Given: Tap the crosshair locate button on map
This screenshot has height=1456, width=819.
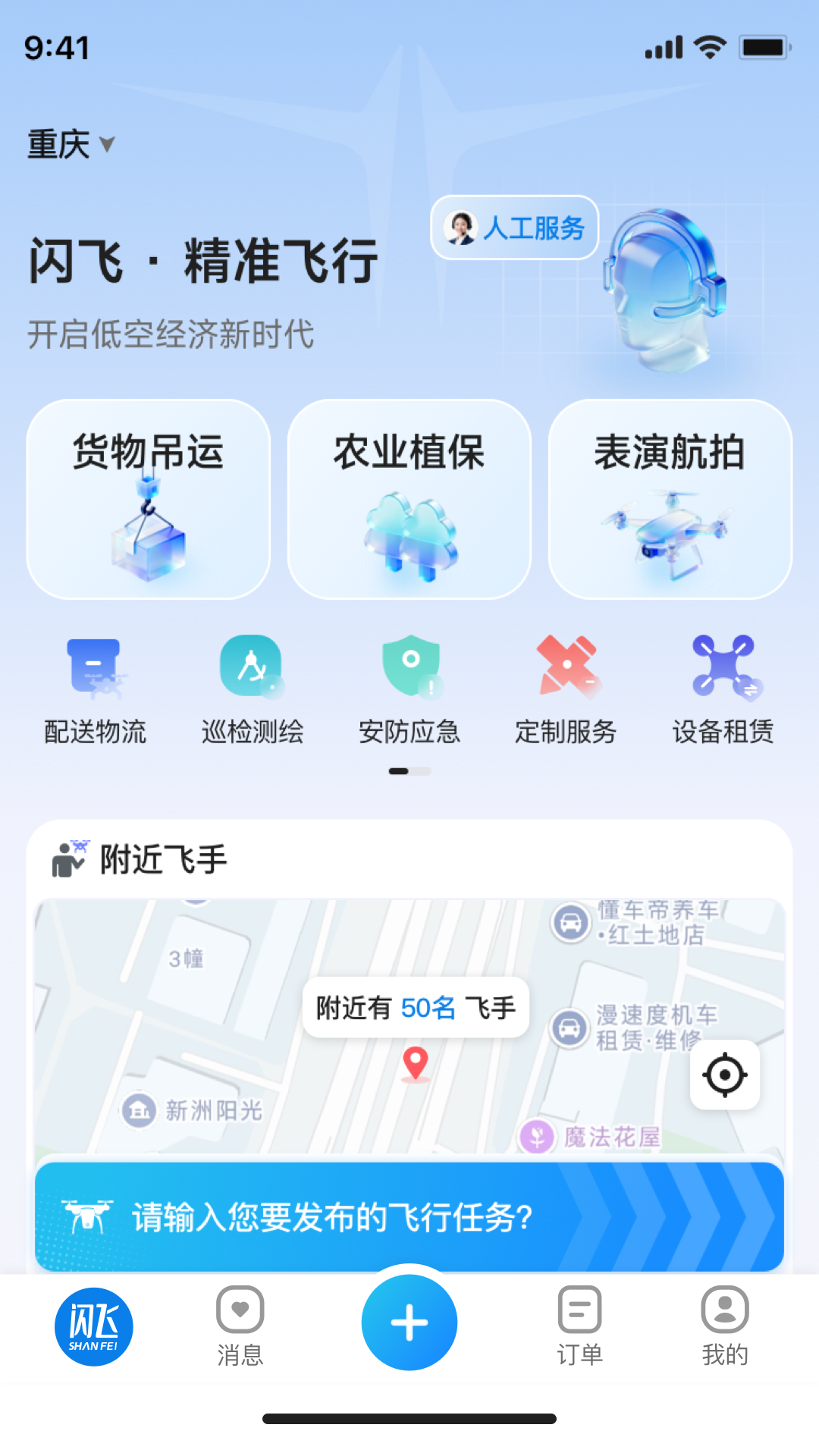Looking at the screenshot, I should tap(724, 1074).
